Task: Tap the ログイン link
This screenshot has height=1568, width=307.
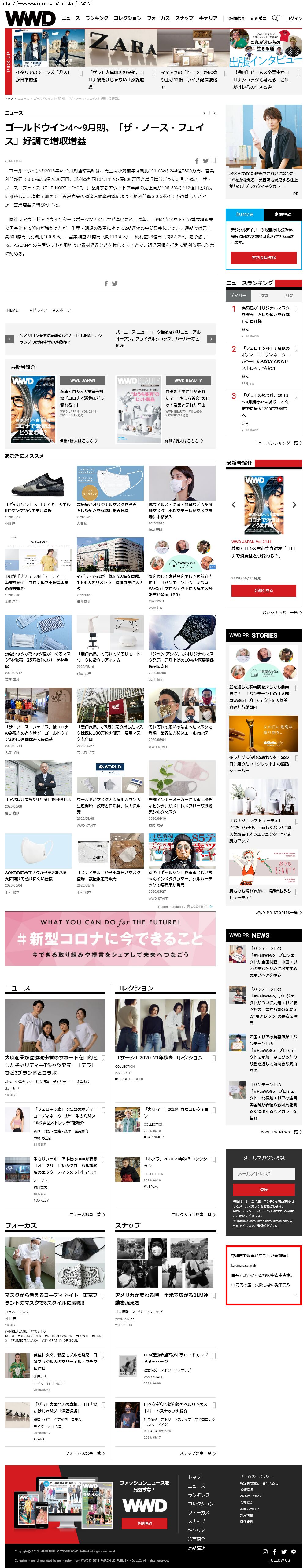Action: point(294,18)
